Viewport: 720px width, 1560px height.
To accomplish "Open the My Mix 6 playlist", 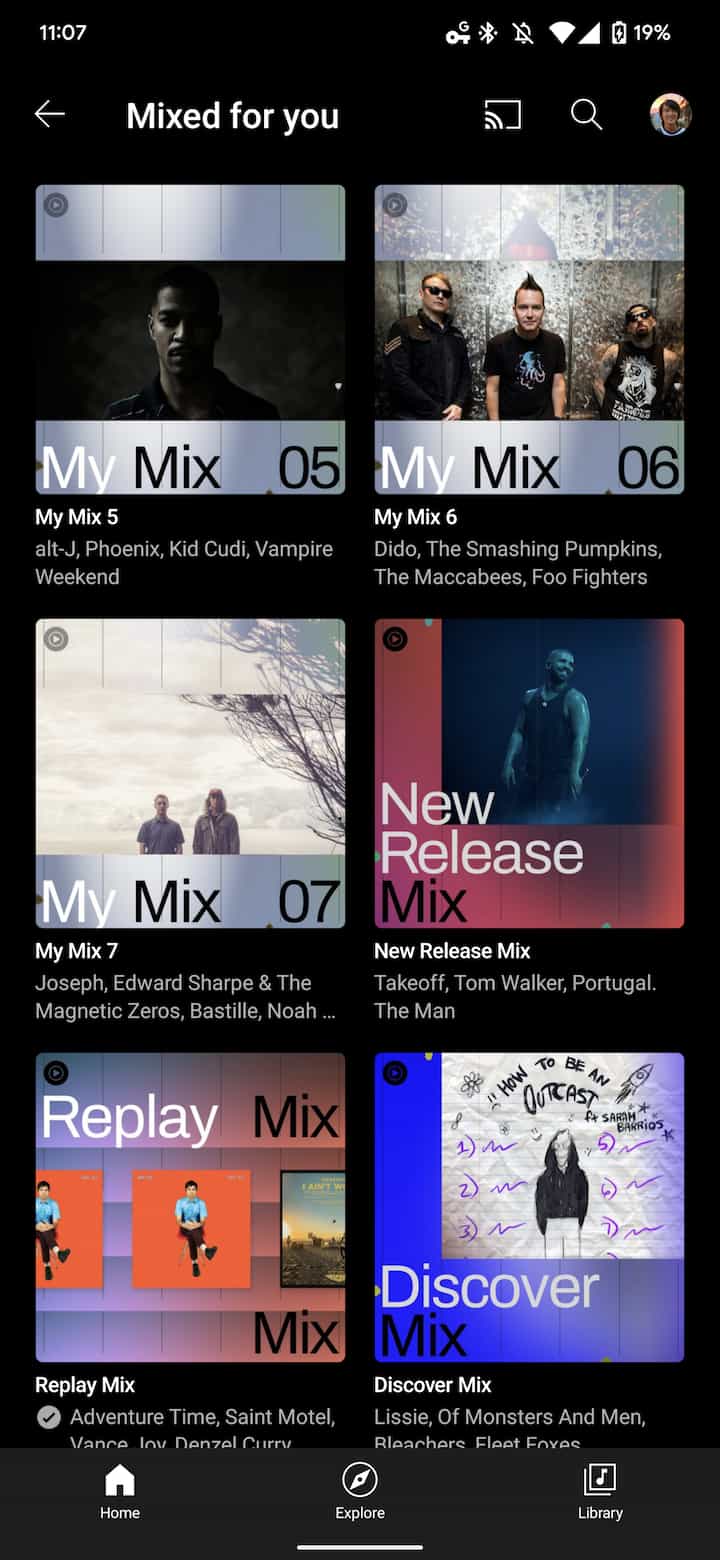I will coord(529,340).
